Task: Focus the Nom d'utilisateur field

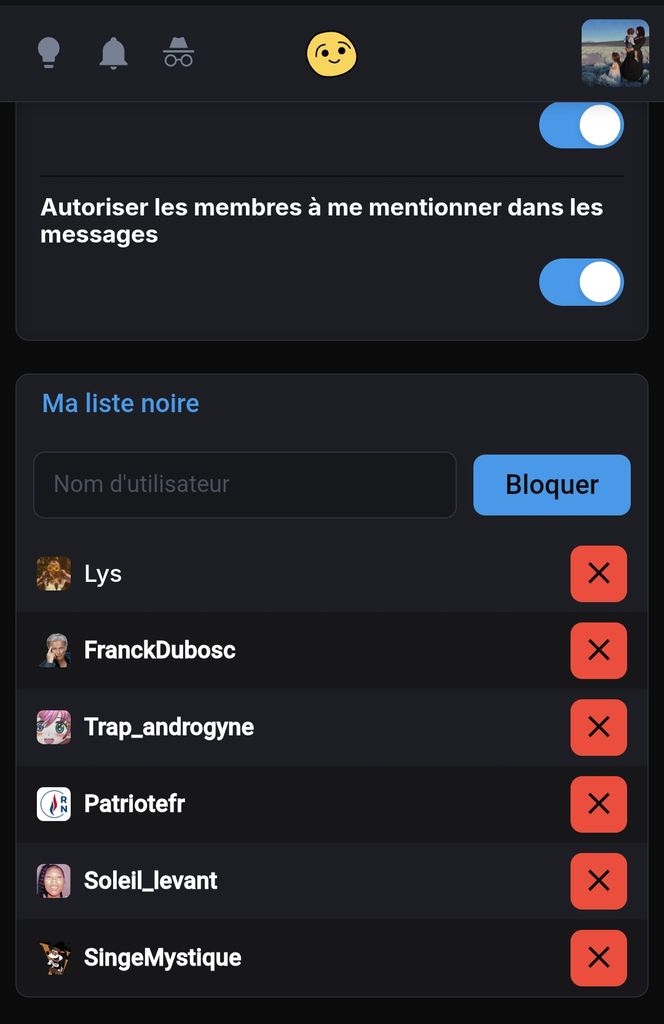Action: point(245,485)
